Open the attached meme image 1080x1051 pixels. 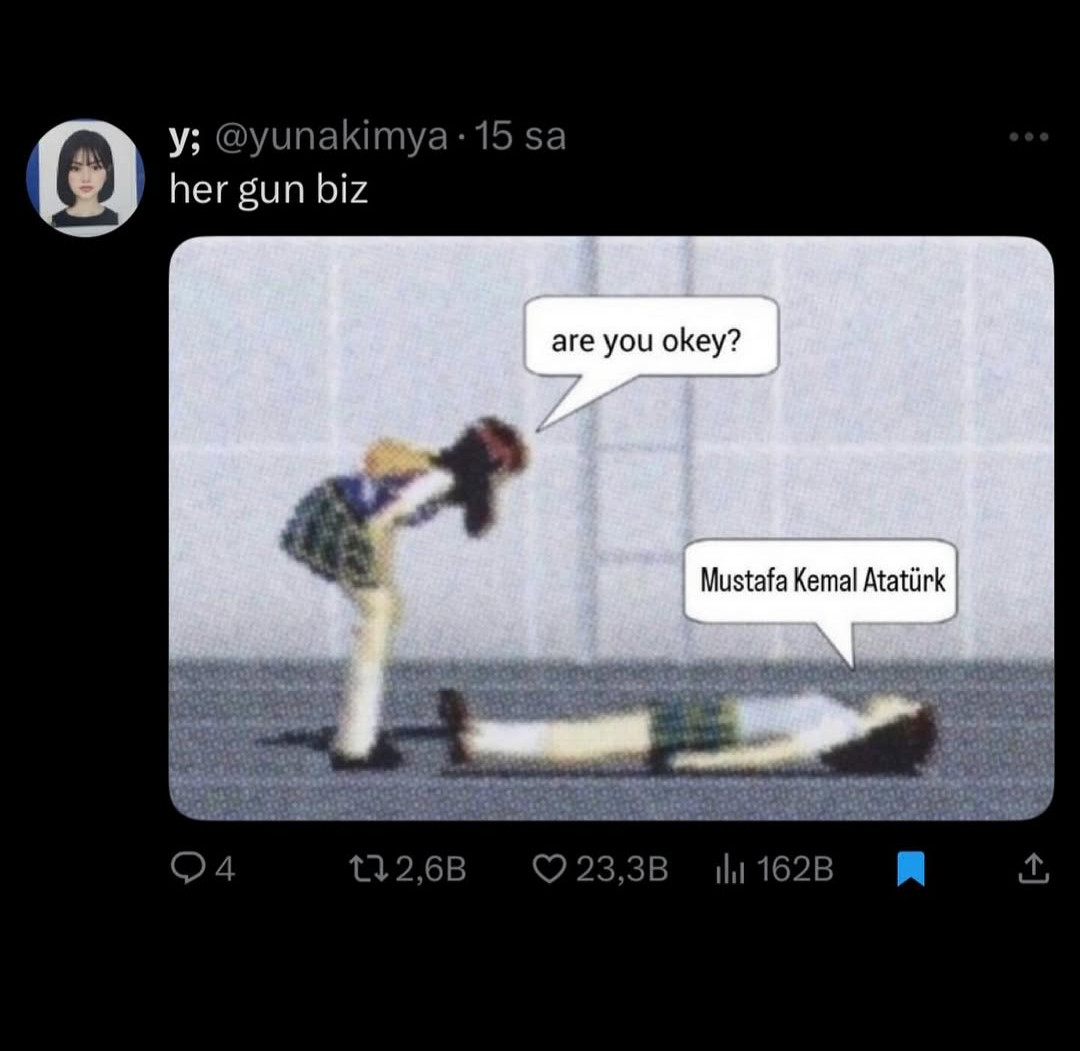pyautogui.click(x=611, y=528)
